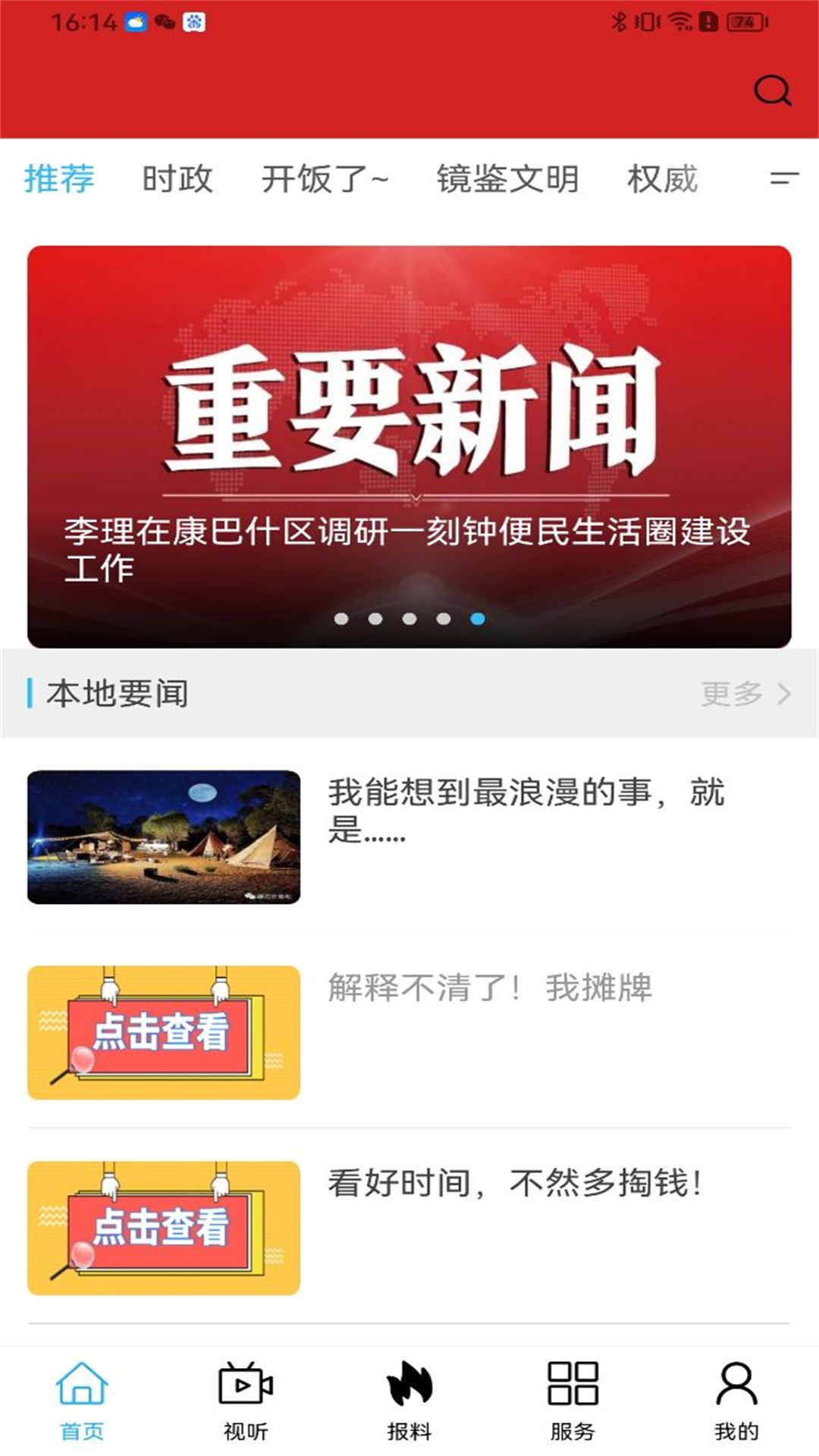Go to the 镜鉴文明 tab

click(x=507, y=180)
